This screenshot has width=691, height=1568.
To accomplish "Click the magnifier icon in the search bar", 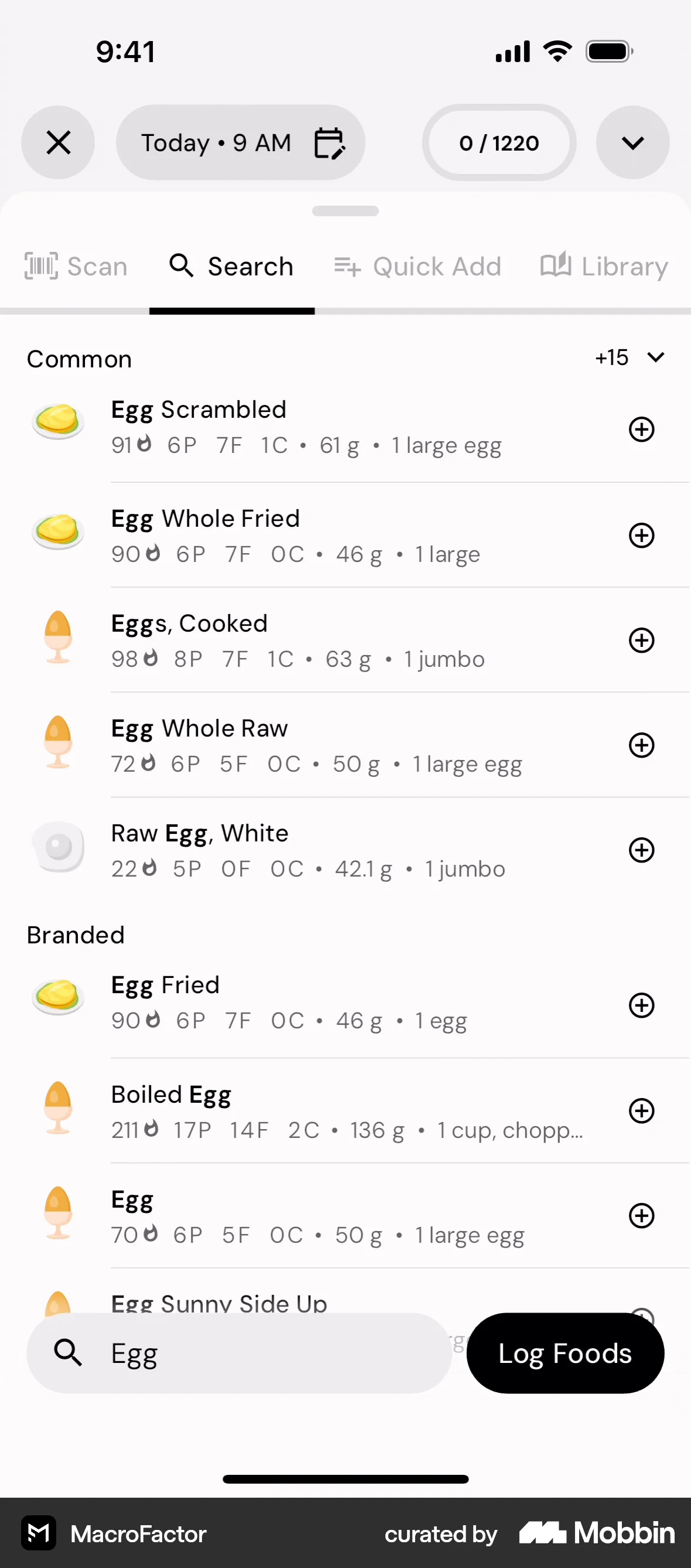I will pos(67,1352).
